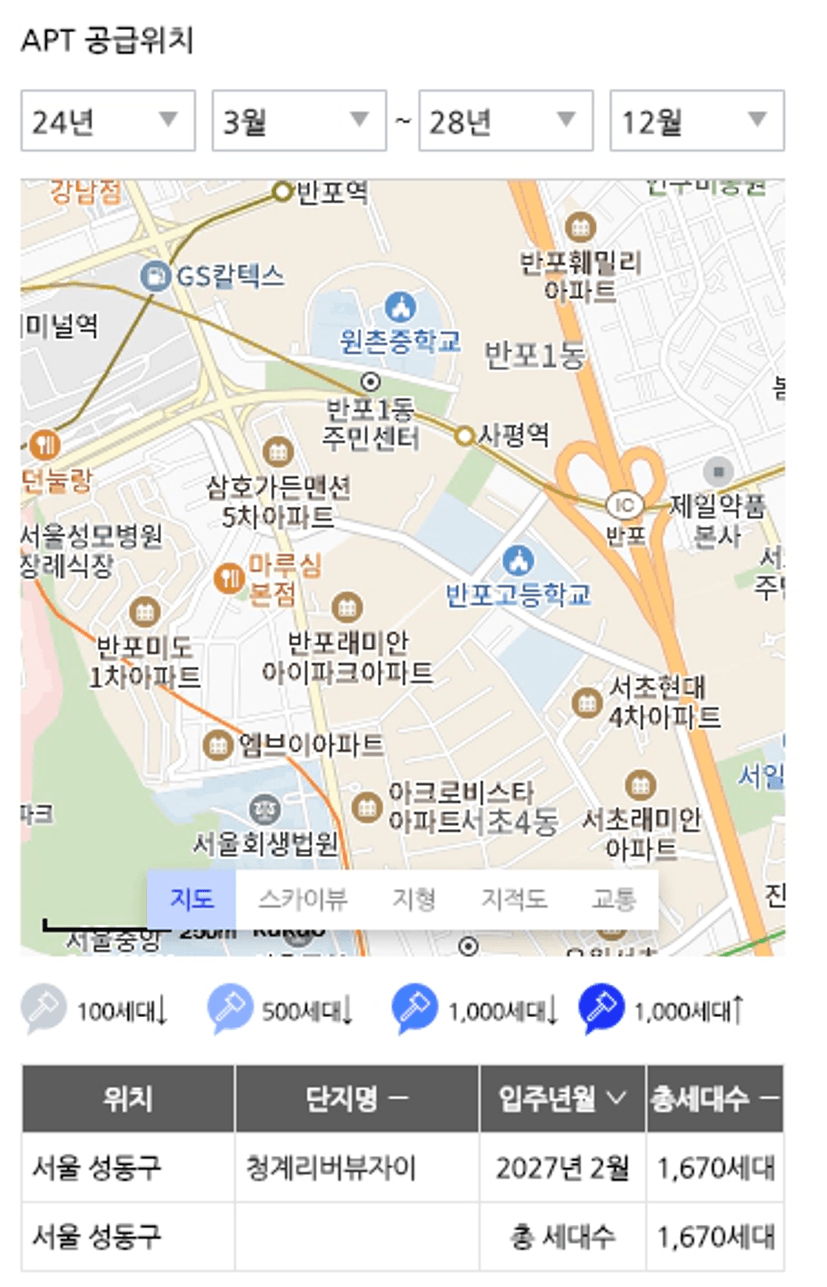The height and width of the screenshot is (1287, 827).
Task: Sort the table by 총세대수 column
Action: click(x=714, y=1098)
